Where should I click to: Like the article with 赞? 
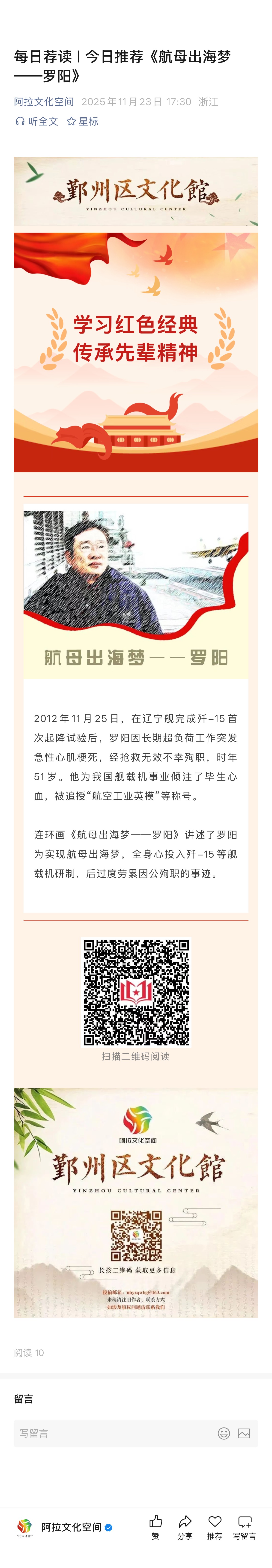pyautogui.click(x=156, y=1527)
